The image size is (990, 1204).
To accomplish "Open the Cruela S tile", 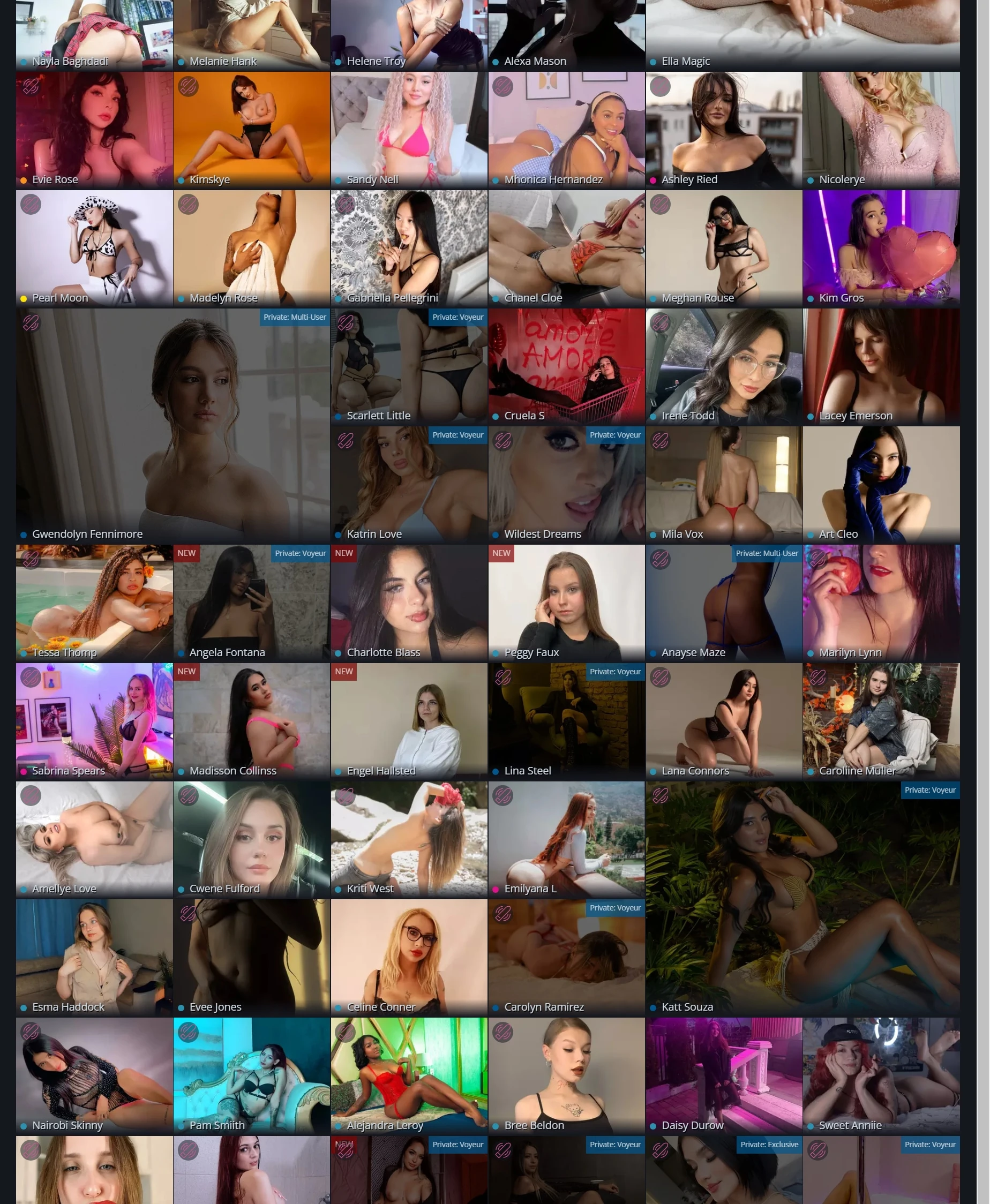I will pos(566,366).
